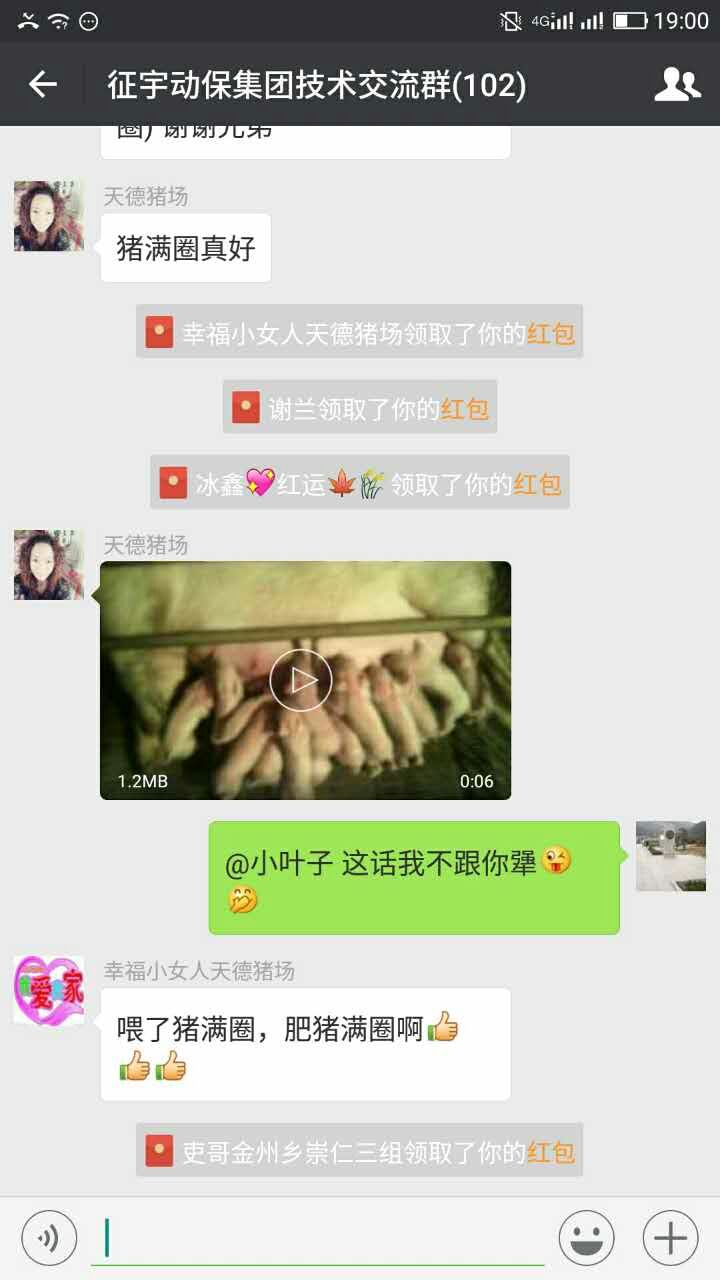Open 红包 link in 幸福小女人天德猪场 notice
Screen dimensions: 720x1280
[x=551, y=333]
